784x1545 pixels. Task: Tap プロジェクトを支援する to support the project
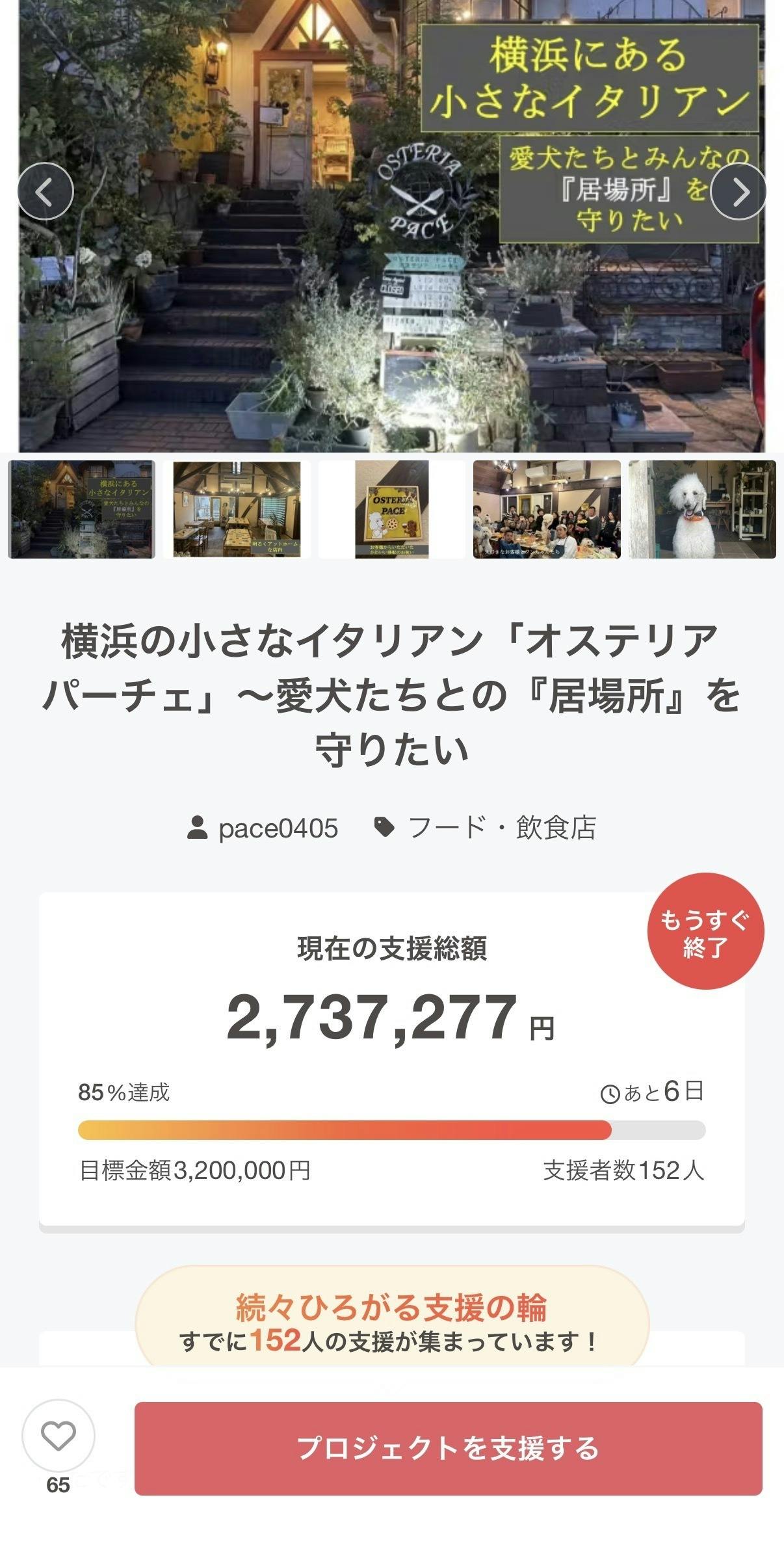coord(448,1448)
